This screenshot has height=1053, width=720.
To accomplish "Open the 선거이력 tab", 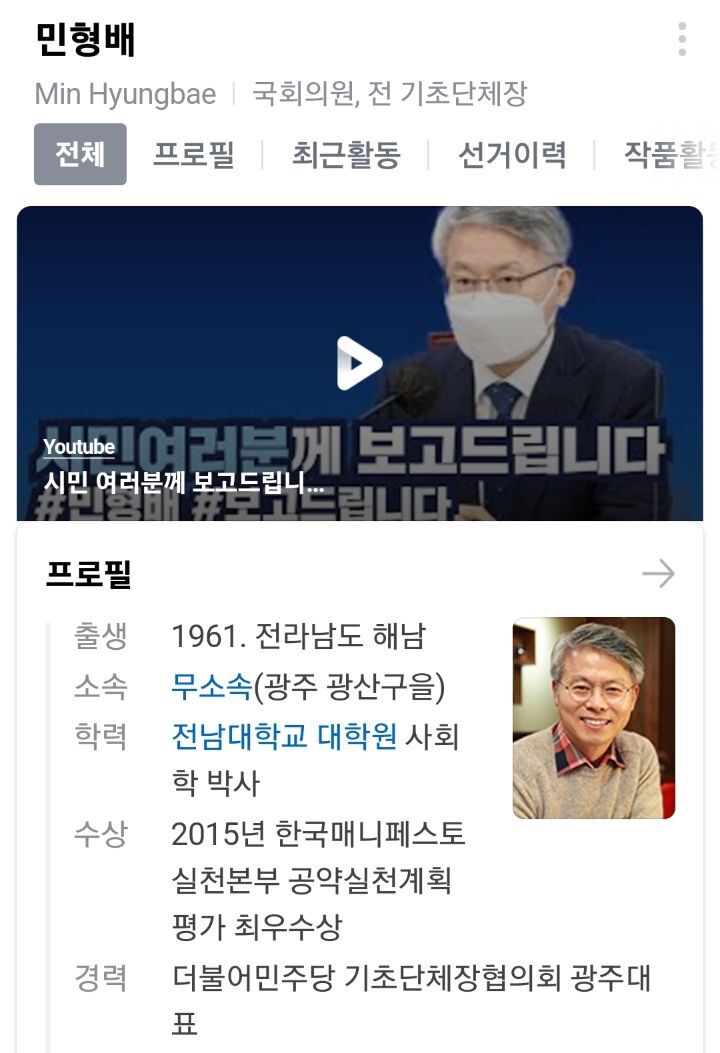I will click(x=512, y=154).
